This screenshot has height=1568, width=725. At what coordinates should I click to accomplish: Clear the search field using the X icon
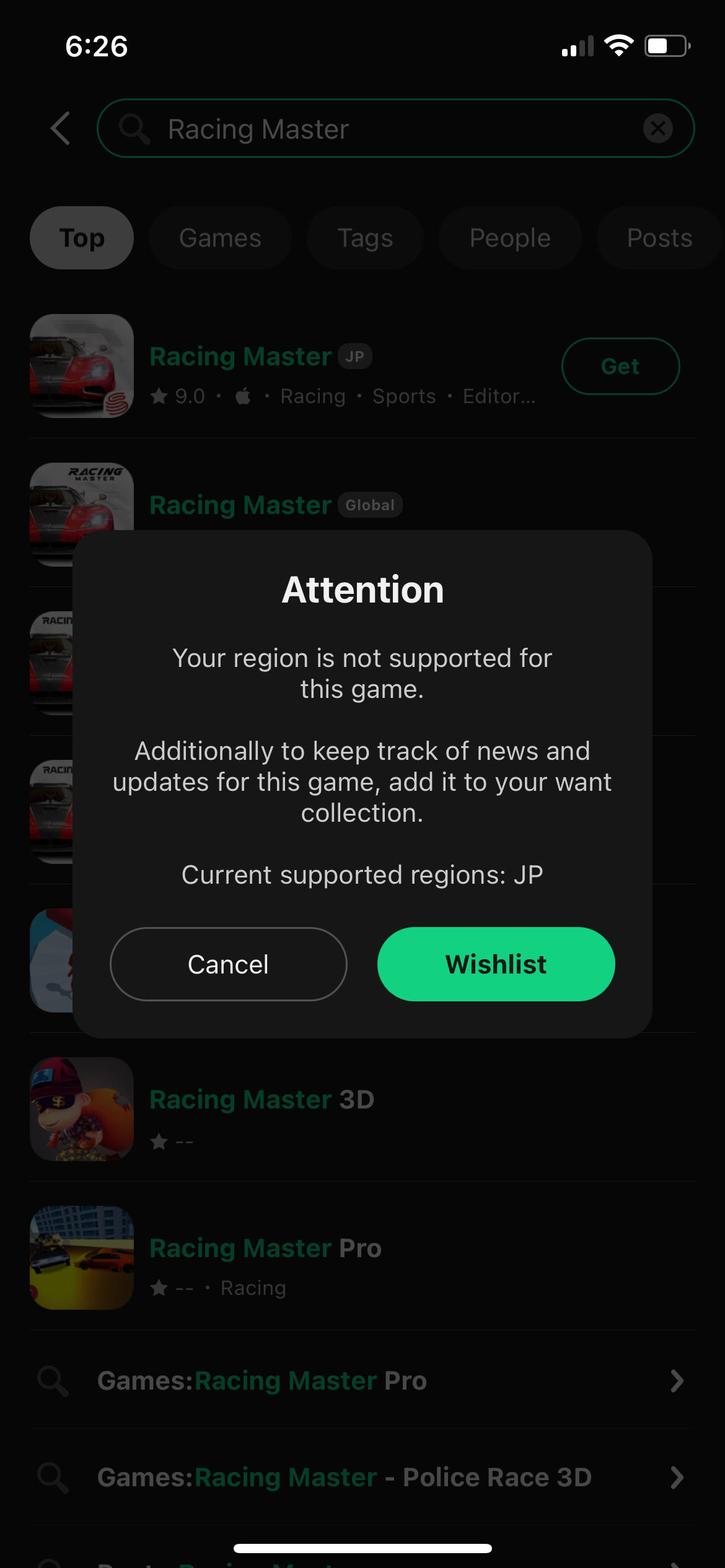659,128
